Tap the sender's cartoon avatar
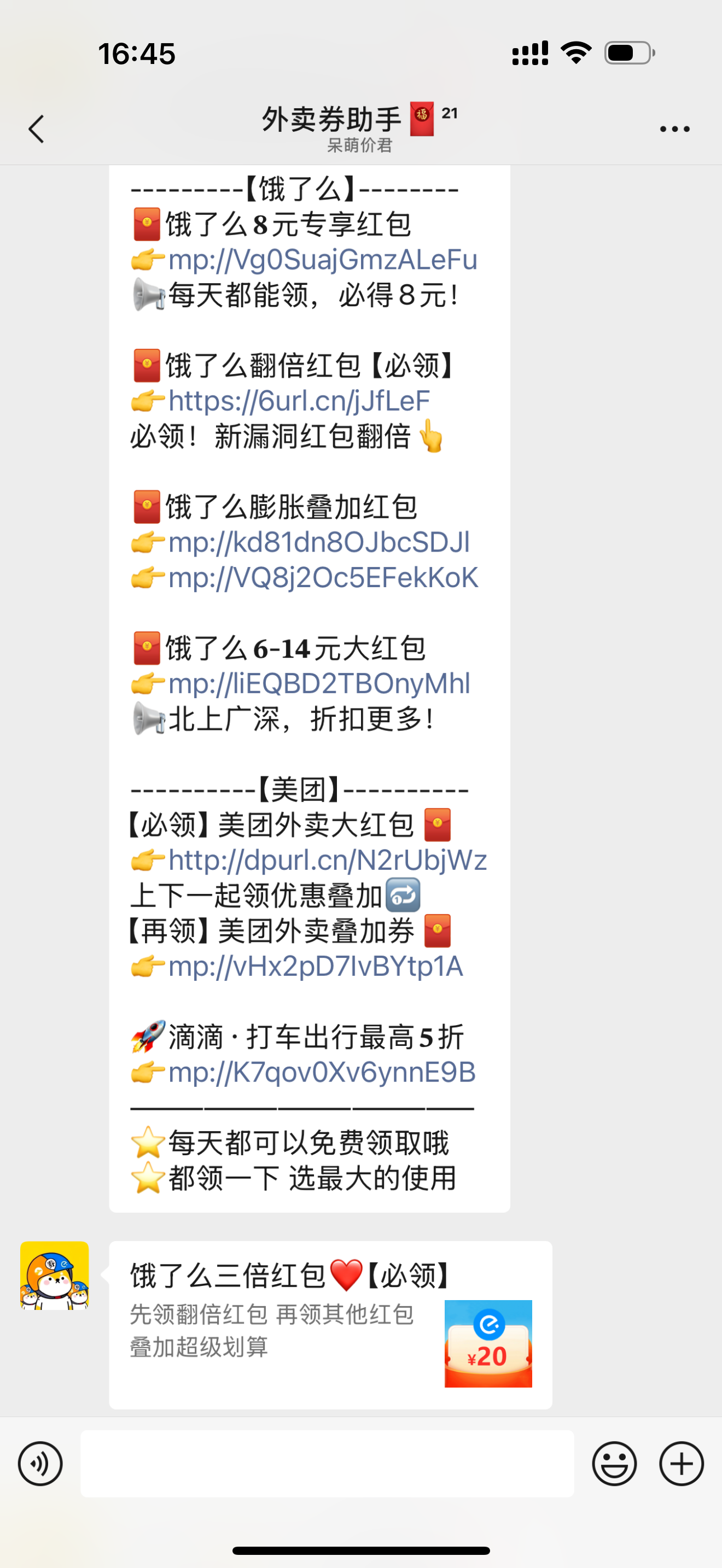The image size is (722, 1568). [55, 1275]
